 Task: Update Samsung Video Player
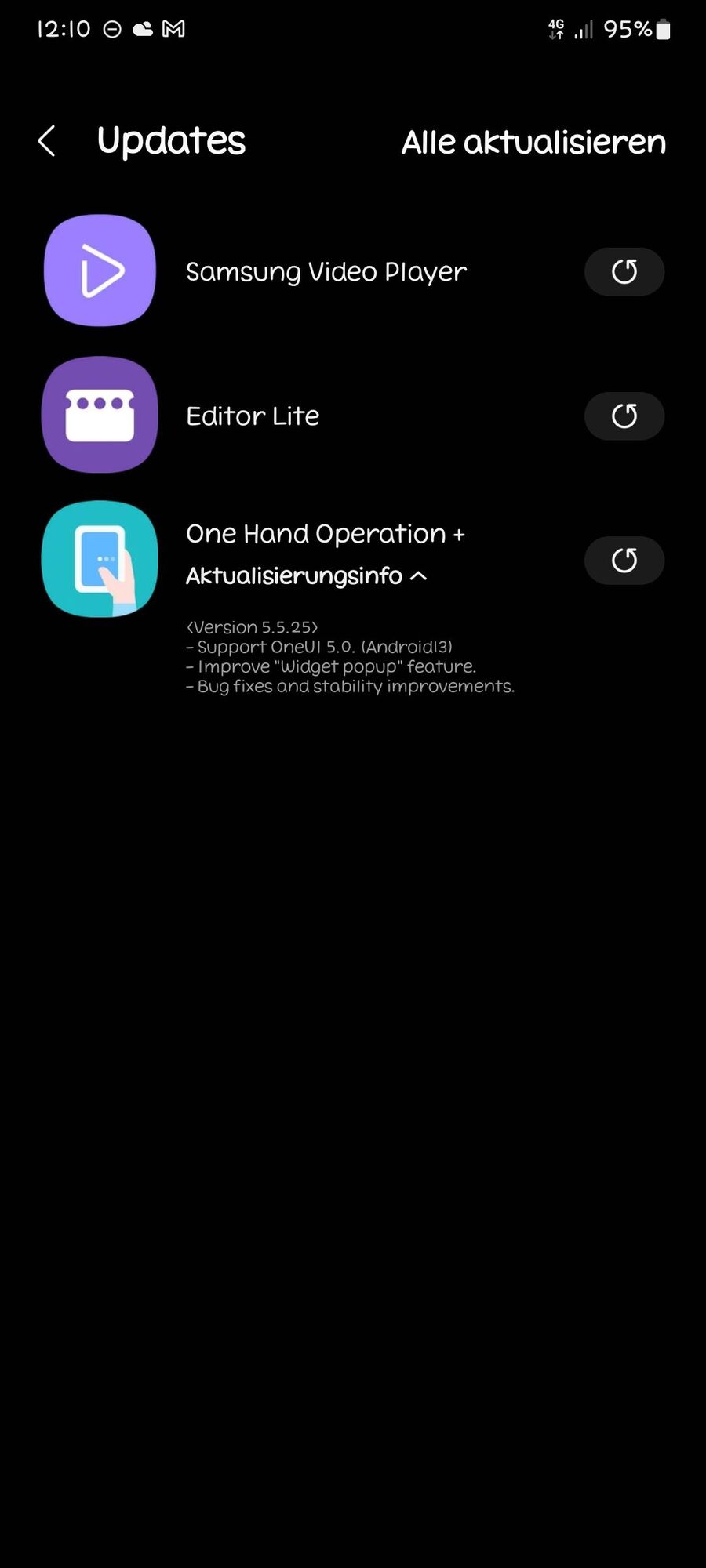tap(624, 272)
